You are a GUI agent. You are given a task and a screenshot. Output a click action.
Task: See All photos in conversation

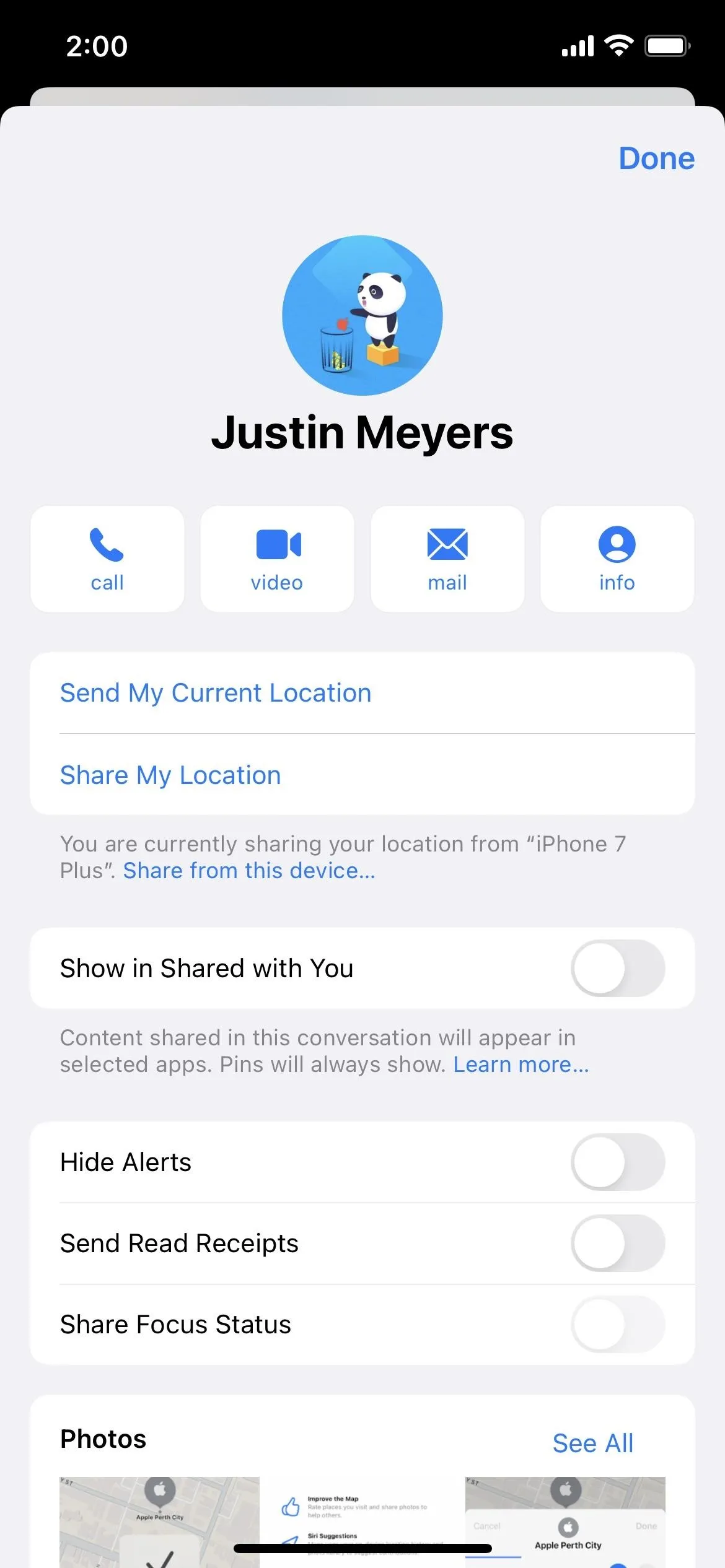click(x=592, y=1444)
